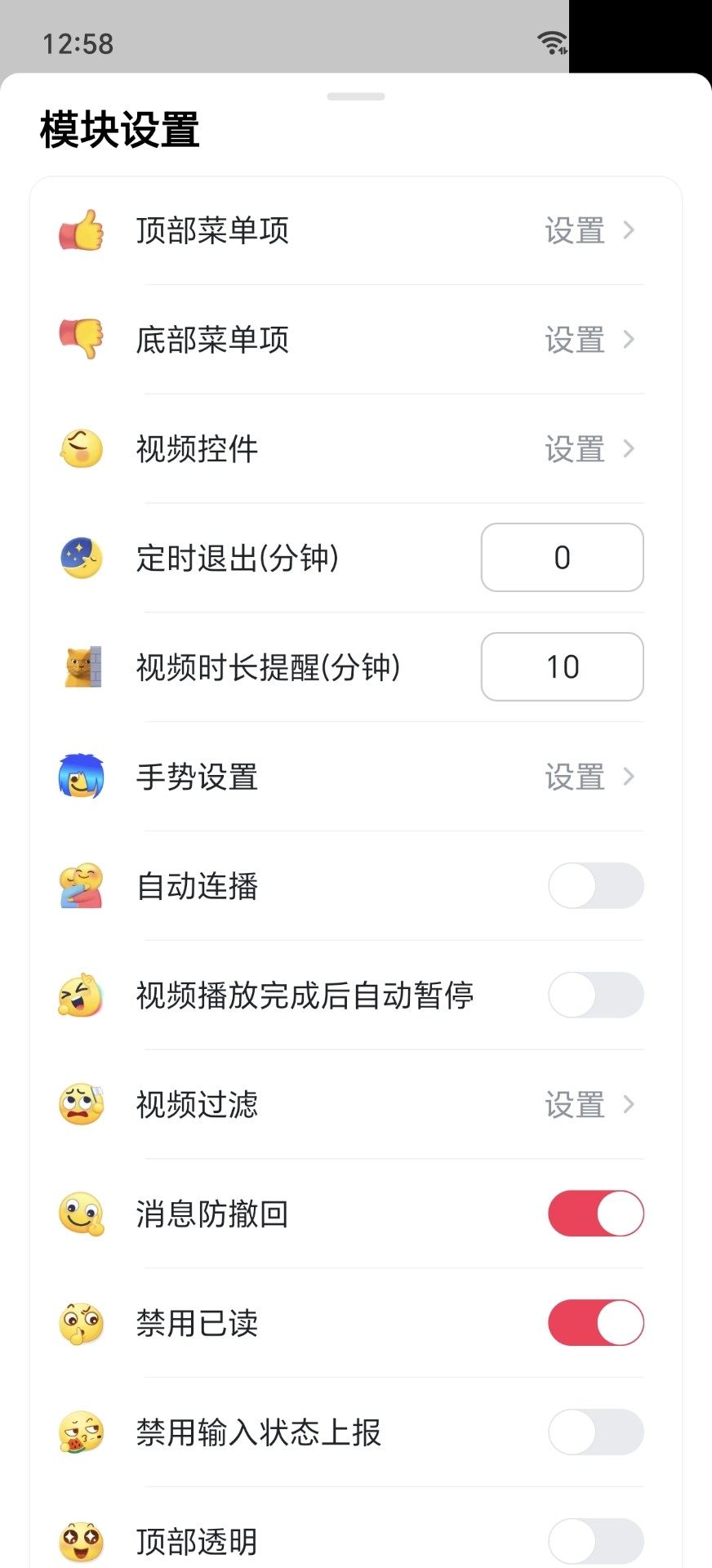The height and width of the screenshot is (1568, 712).
Task: Open 视频过滤 settings
Action: (x=589, y=1105)
